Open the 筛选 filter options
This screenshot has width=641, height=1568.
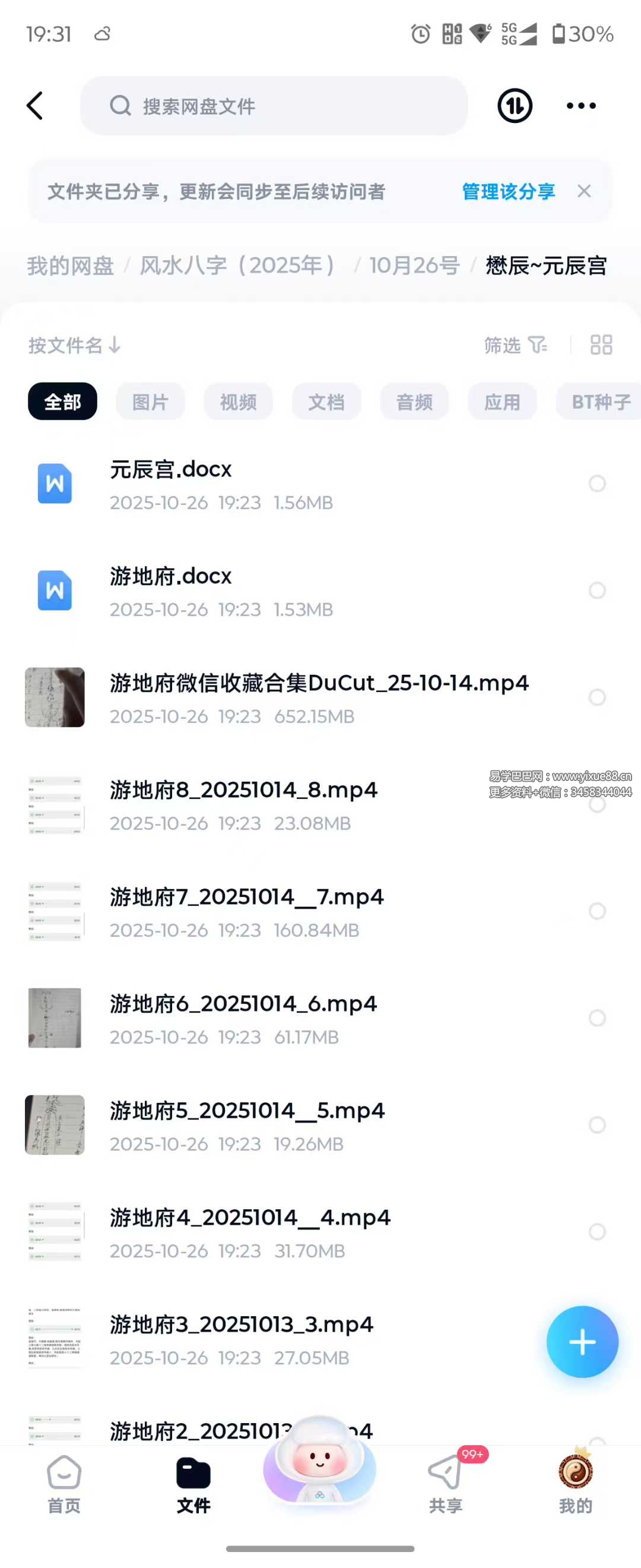(x=515, y=345)
